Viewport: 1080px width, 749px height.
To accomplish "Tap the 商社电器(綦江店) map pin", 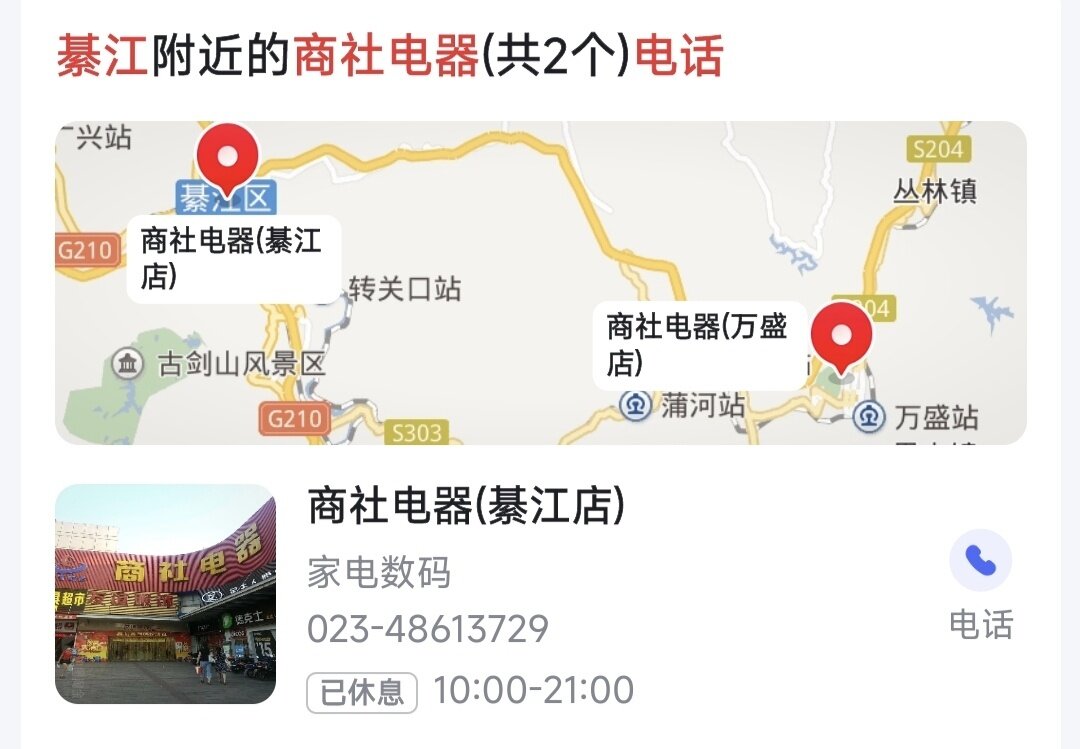I will 228,157.
